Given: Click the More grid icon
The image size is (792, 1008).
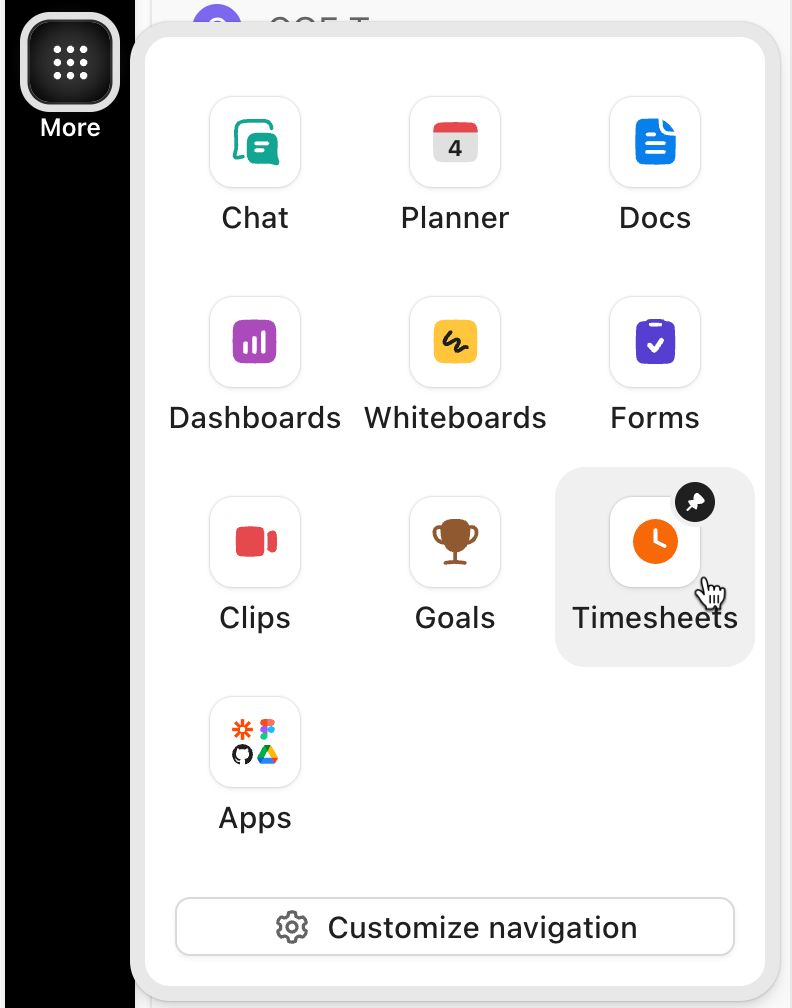Looking at the screenshot, I should (69, 62).
